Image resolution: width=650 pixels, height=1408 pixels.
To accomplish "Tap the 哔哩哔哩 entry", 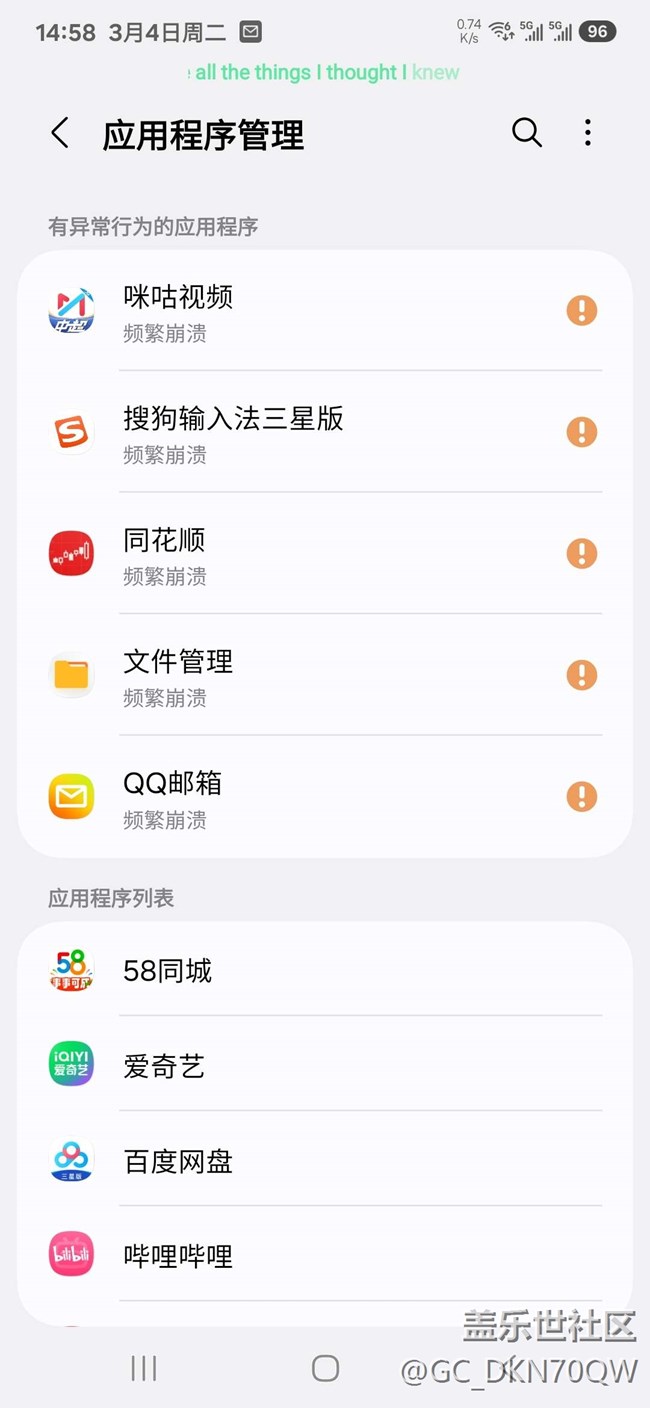I will click(325, 1255).
